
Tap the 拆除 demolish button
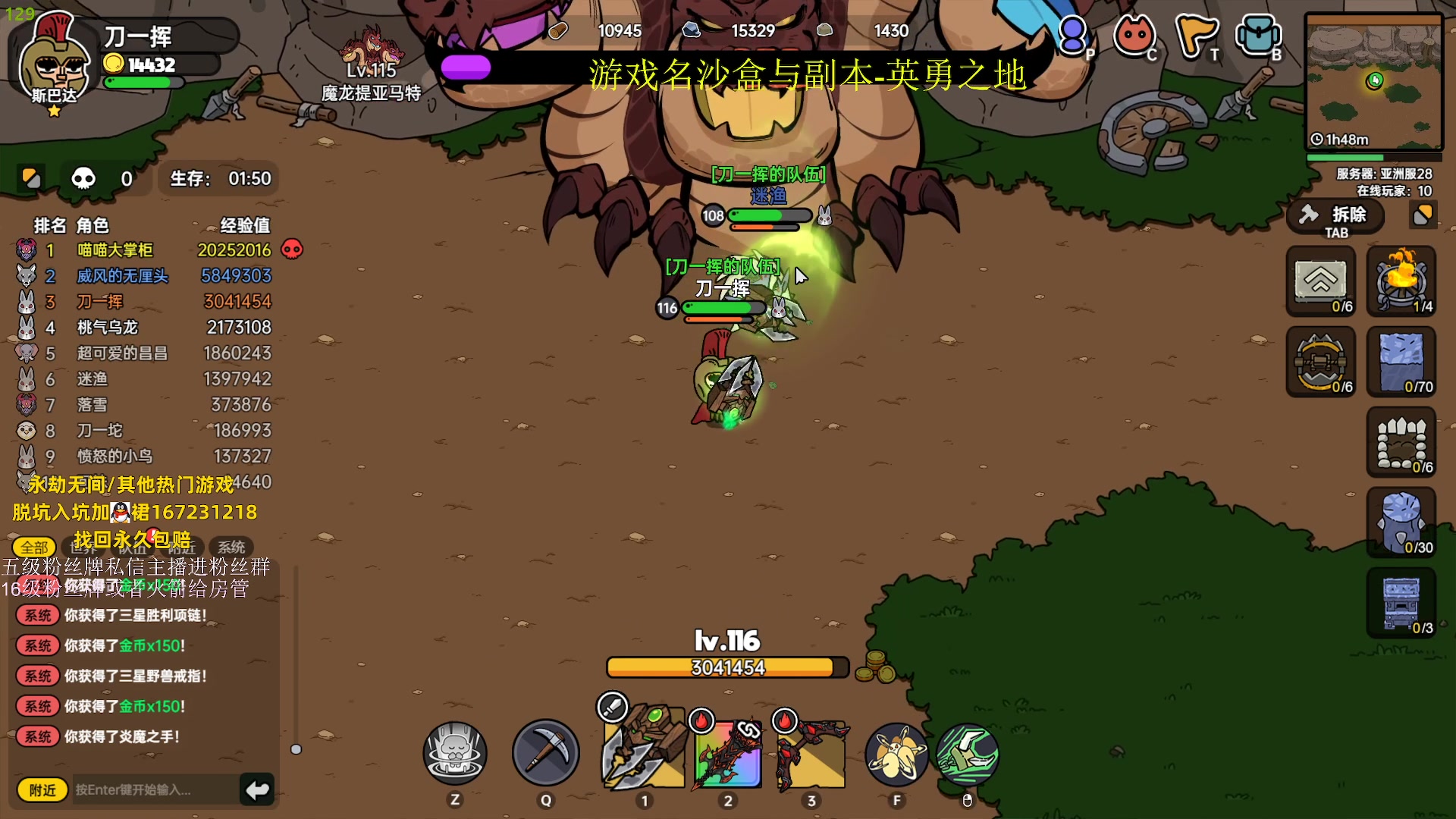(x=1336, y=217)
